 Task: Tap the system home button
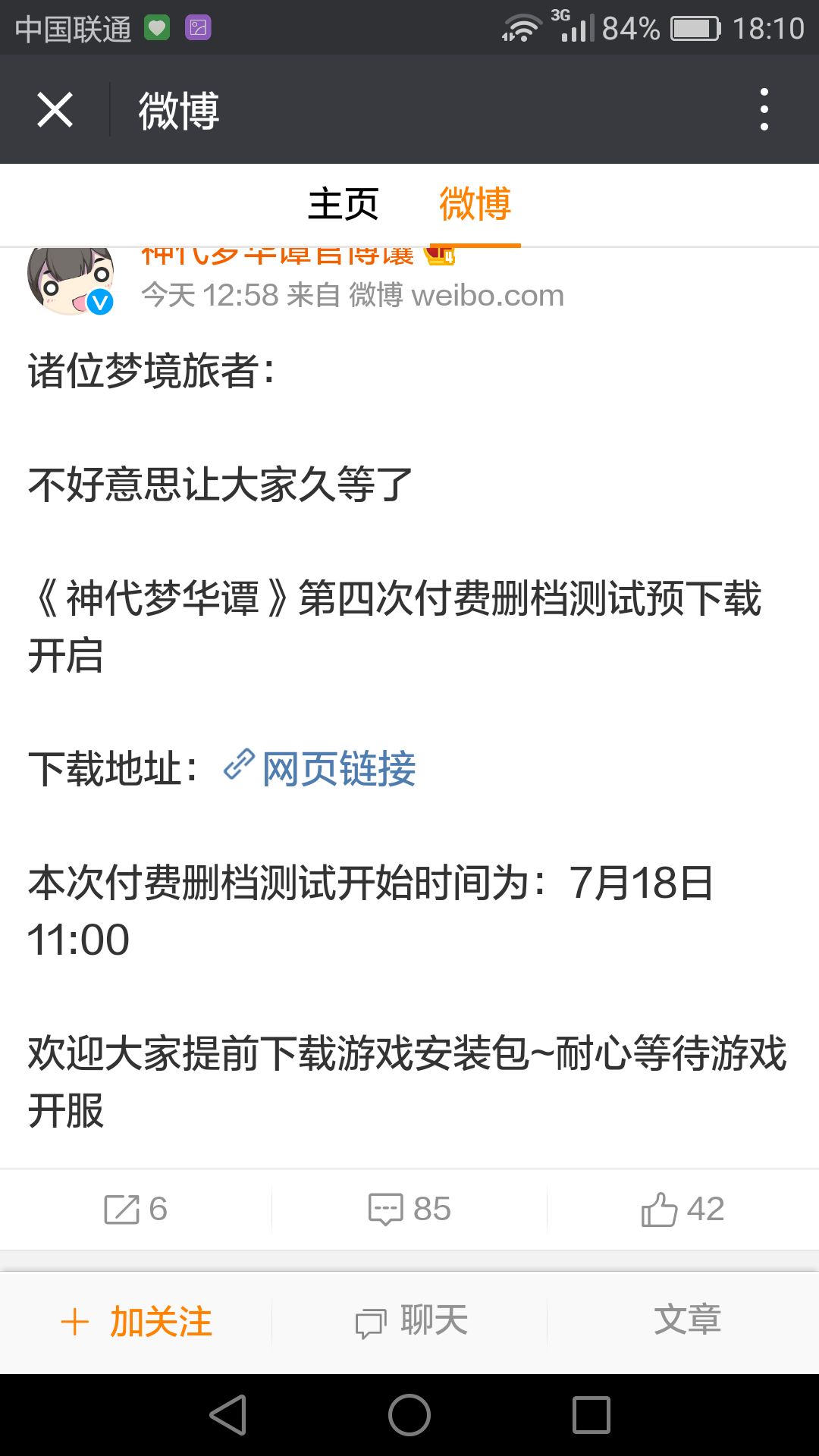409,1415
